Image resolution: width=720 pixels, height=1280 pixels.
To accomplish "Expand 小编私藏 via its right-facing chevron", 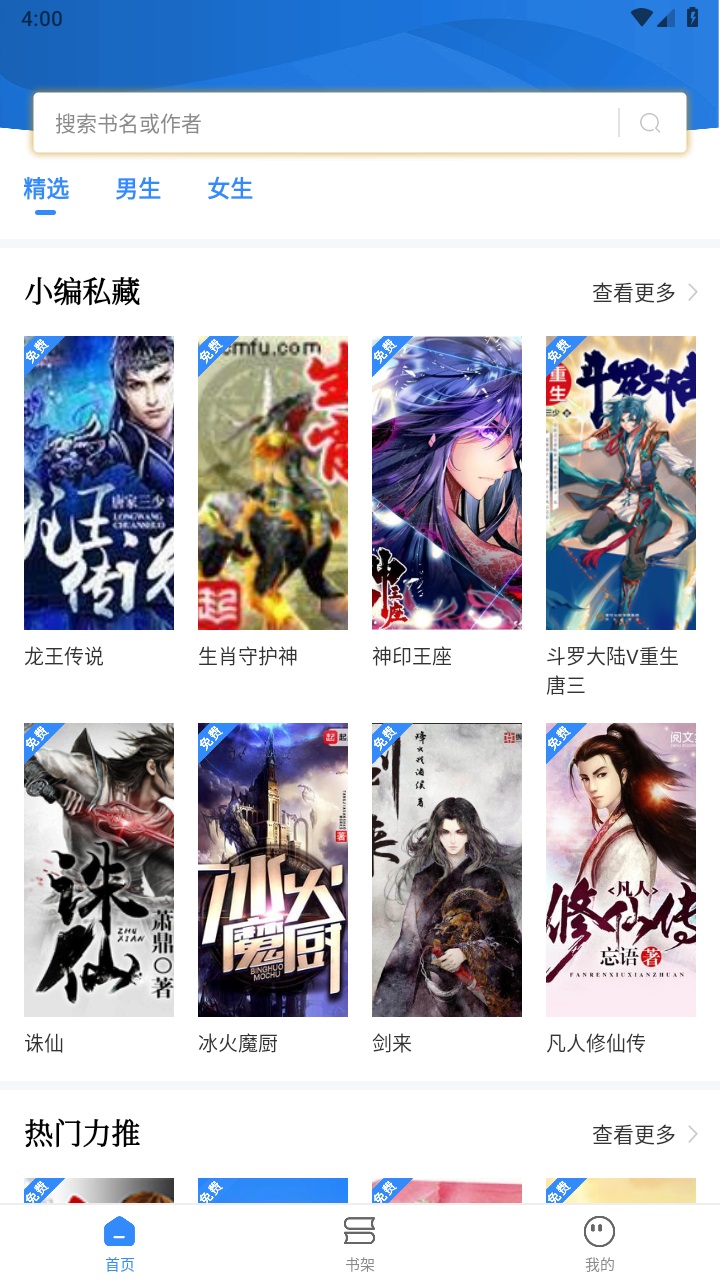I will pos(695,292).
